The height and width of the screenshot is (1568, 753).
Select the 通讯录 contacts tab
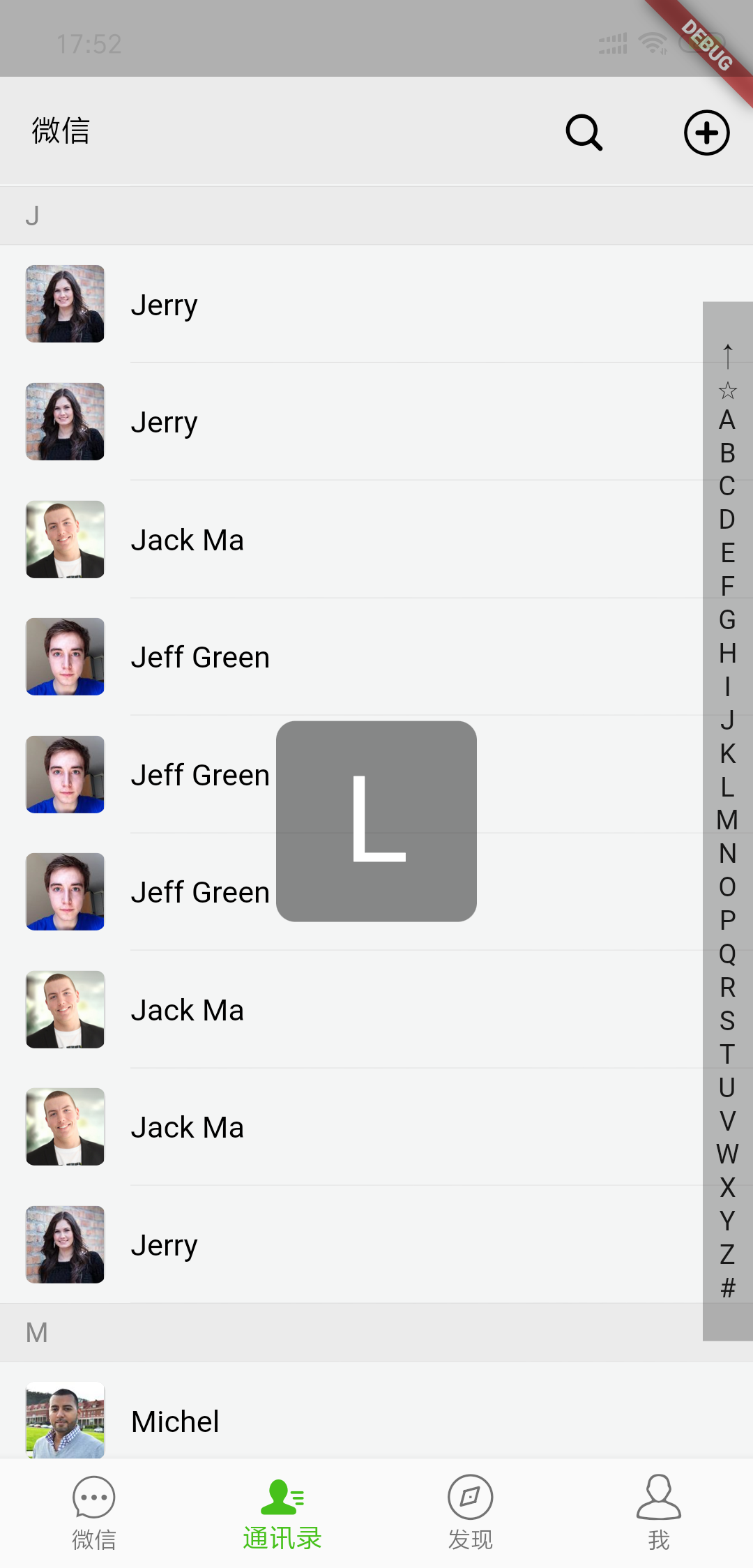pyautogui.click(x=282, y=1512)
